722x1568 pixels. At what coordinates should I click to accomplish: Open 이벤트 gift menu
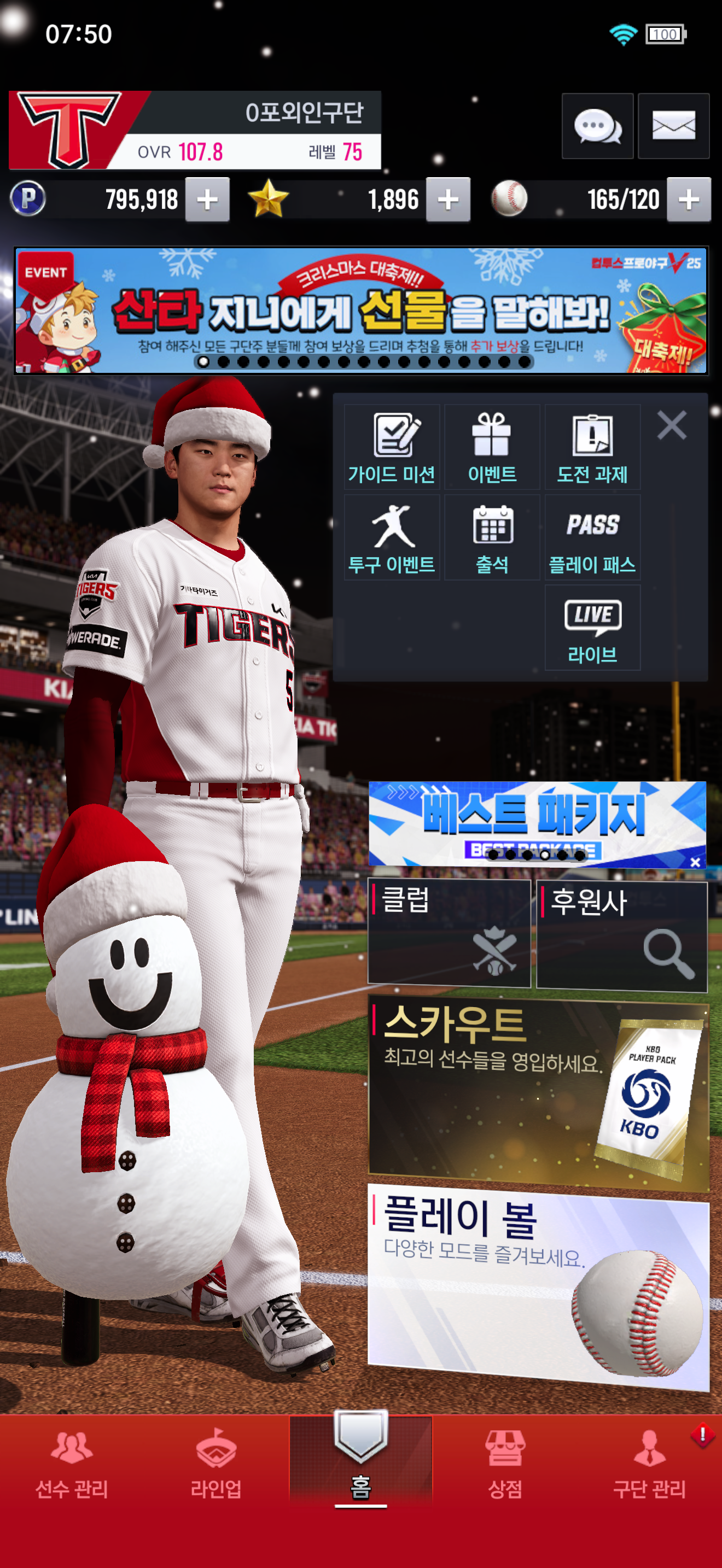click(492, 447)
